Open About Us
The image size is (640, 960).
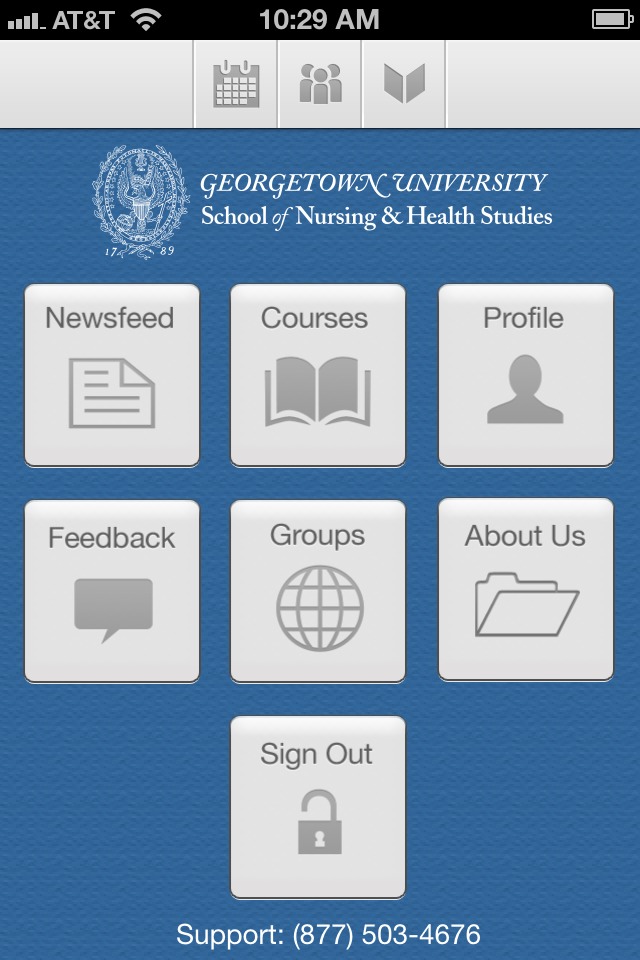click(525, 591)
